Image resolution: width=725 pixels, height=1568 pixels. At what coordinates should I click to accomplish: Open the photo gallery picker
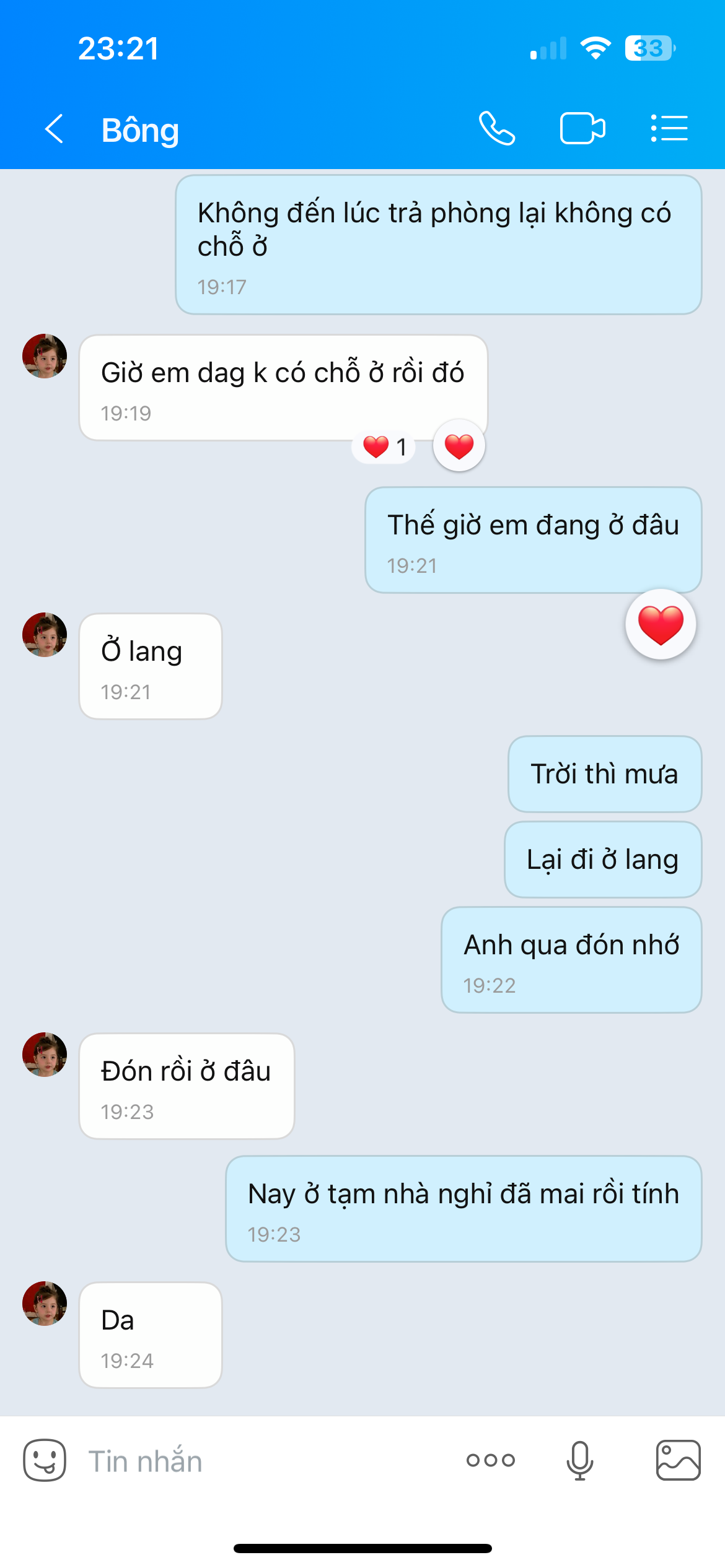[679, 1460]
